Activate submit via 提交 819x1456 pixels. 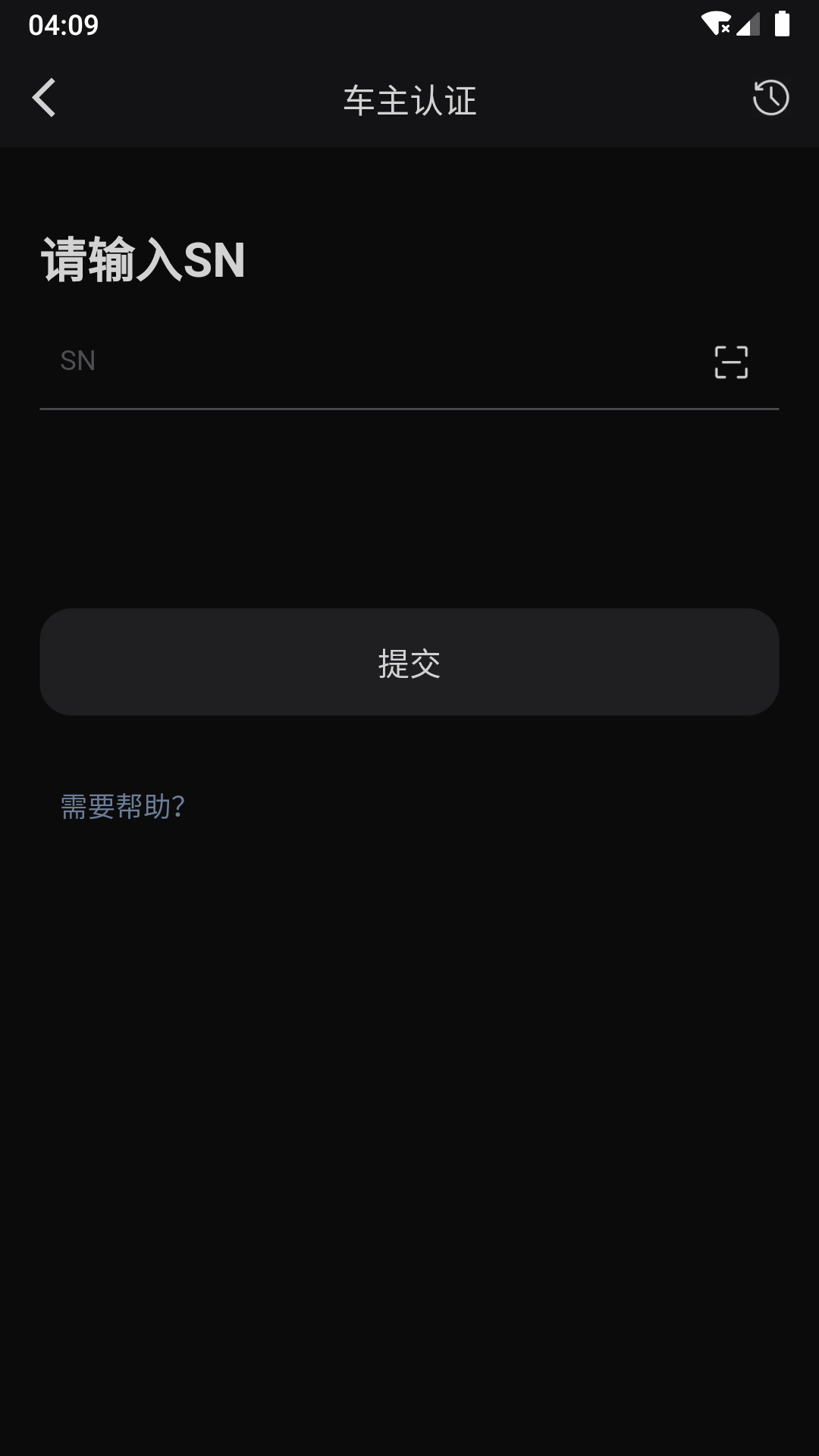[409, 662]
